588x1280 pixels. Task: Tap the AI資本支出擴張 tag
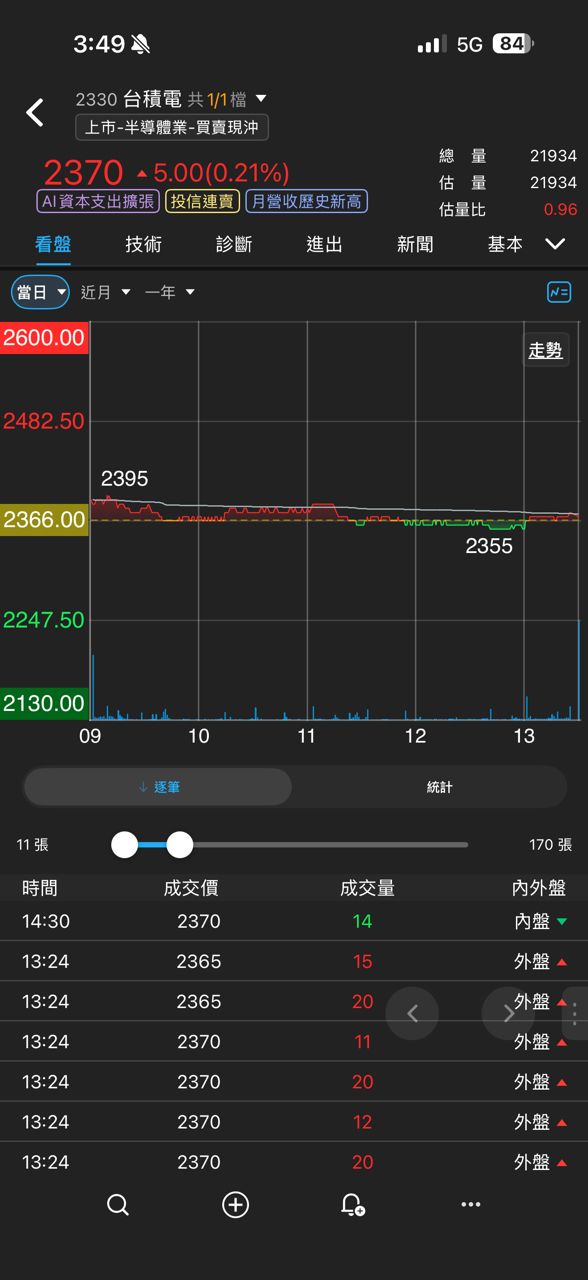pyautogui.click(x=98, y=201)
